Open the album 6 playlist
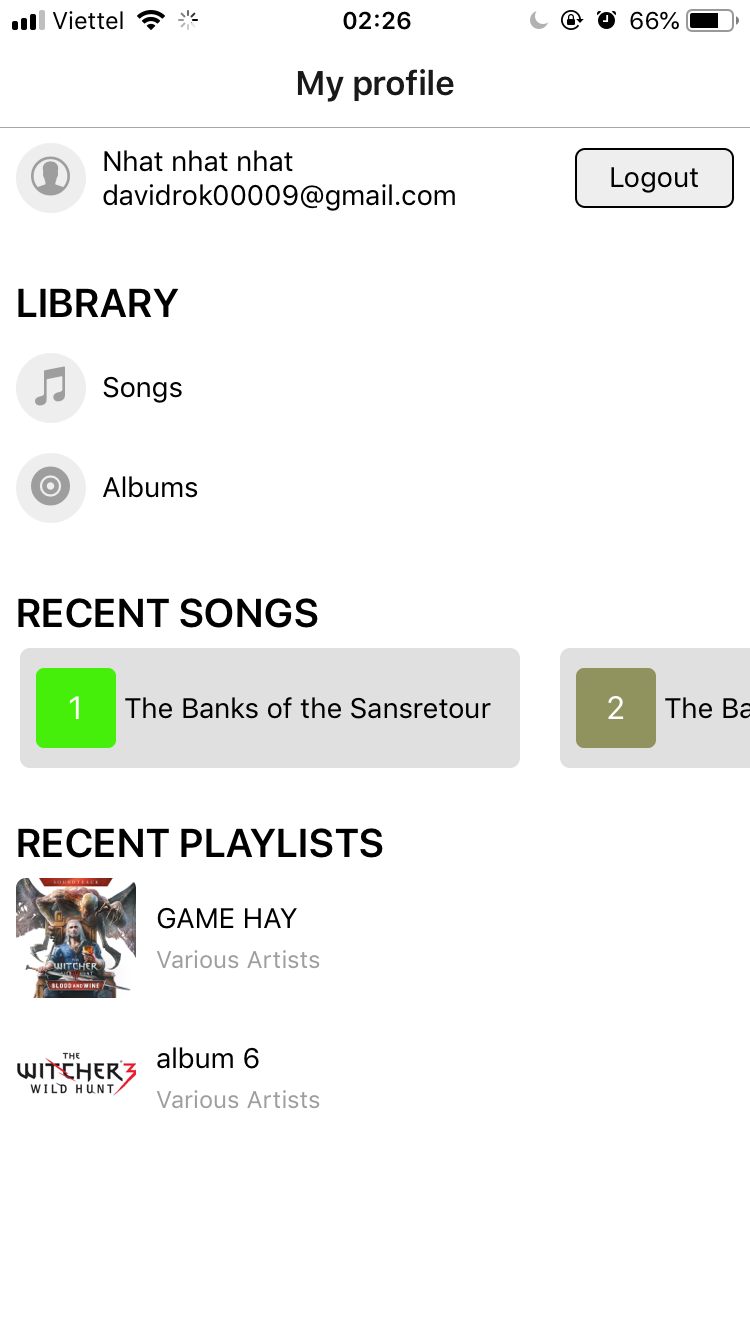This screenshot has height=1334, width=750. pos(375,1078)
